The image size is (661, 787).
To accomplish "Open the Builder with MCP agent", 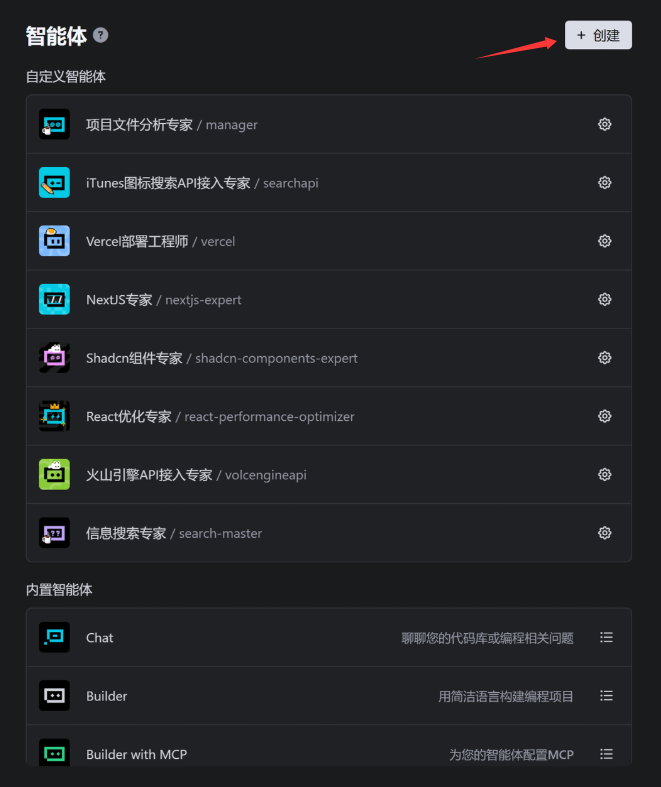I will pyautogui.click(x=136, y=754).
